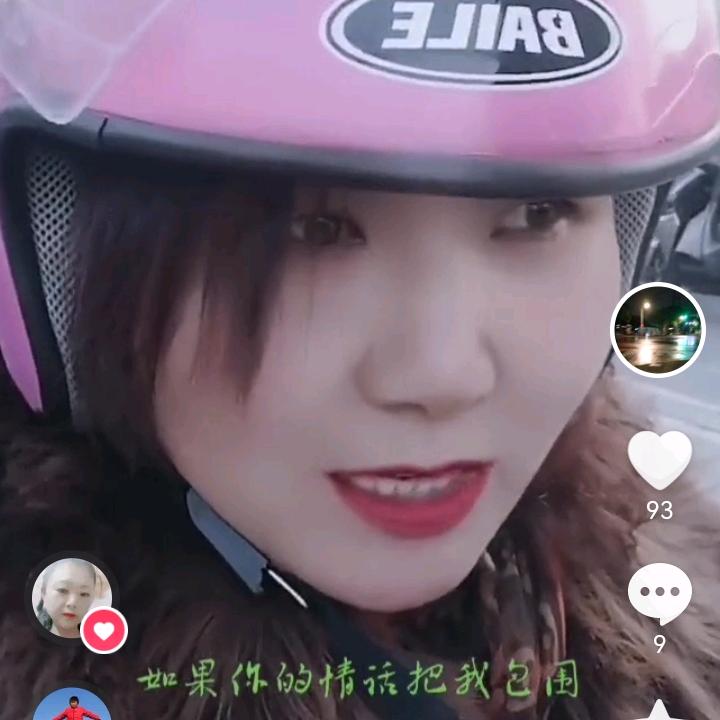This screenshot has width=720, height=720.
Task: Follow the creator via the red heart badge
Action: [104, 631]
